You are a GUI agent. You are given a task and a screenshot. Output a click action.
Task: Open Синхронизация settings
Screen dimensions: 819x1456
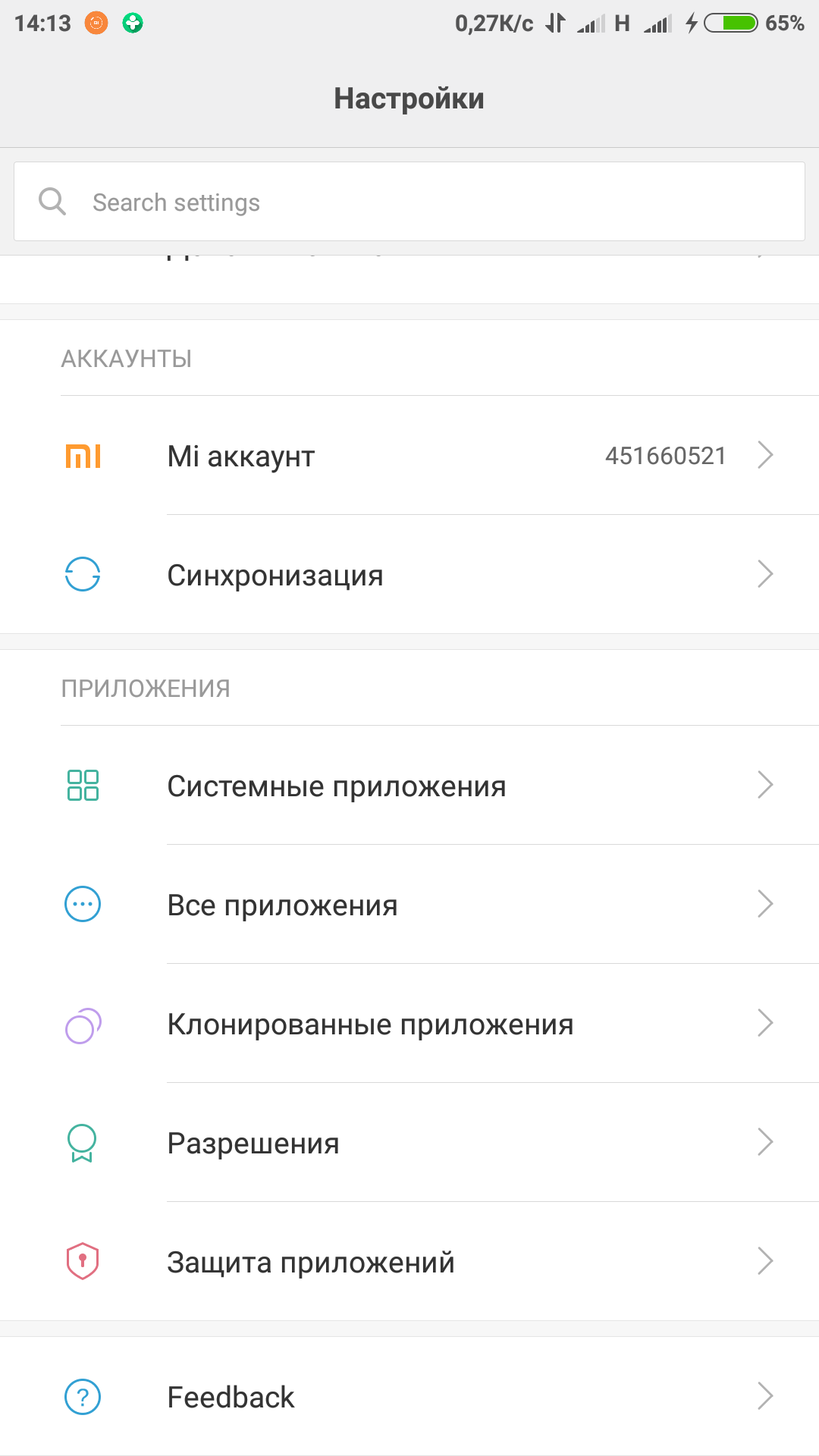[409, 574]
